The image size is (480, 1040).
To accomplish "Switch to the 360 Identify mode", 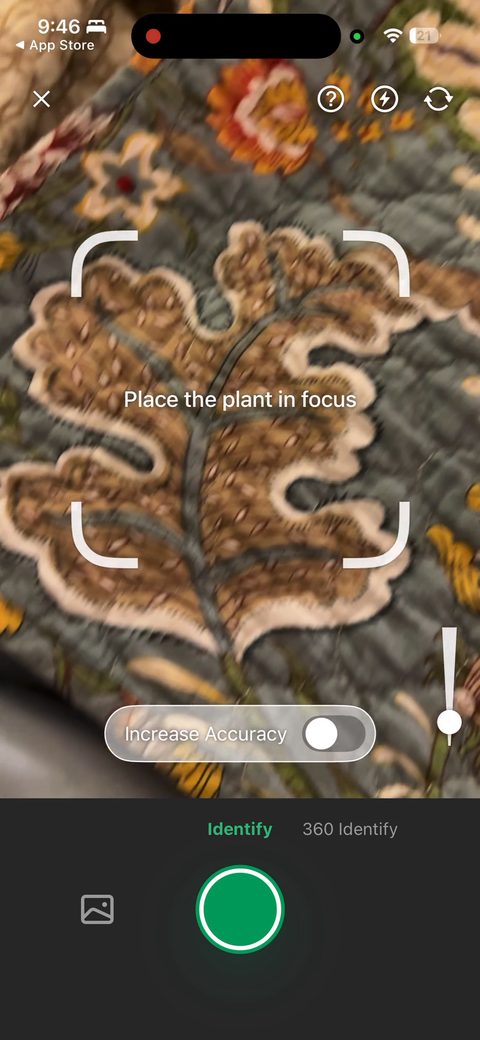I will (x=349, y=829).
